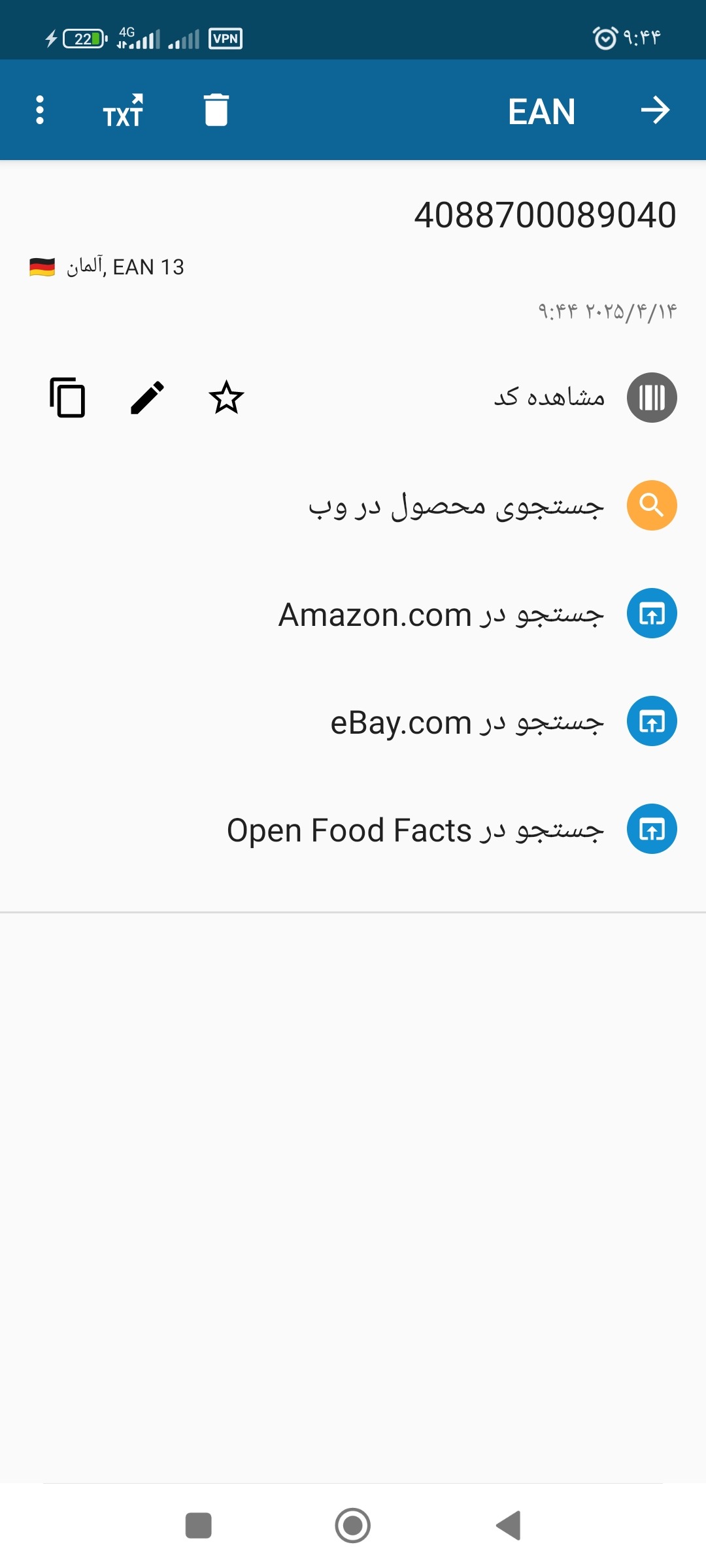Search the code on Amazon.com
The width and height of the screenshot is (706, 1568).
tap(353, 614)
